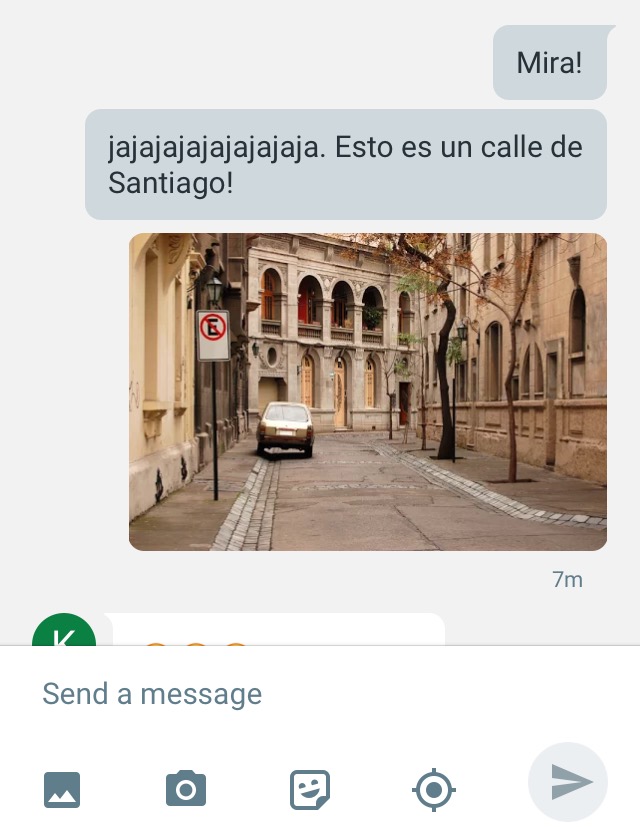Image resolution: width=640 pixels, height=827 pixels.
Task: Open the Santiago street photo
Action: (x=367, y=391)
